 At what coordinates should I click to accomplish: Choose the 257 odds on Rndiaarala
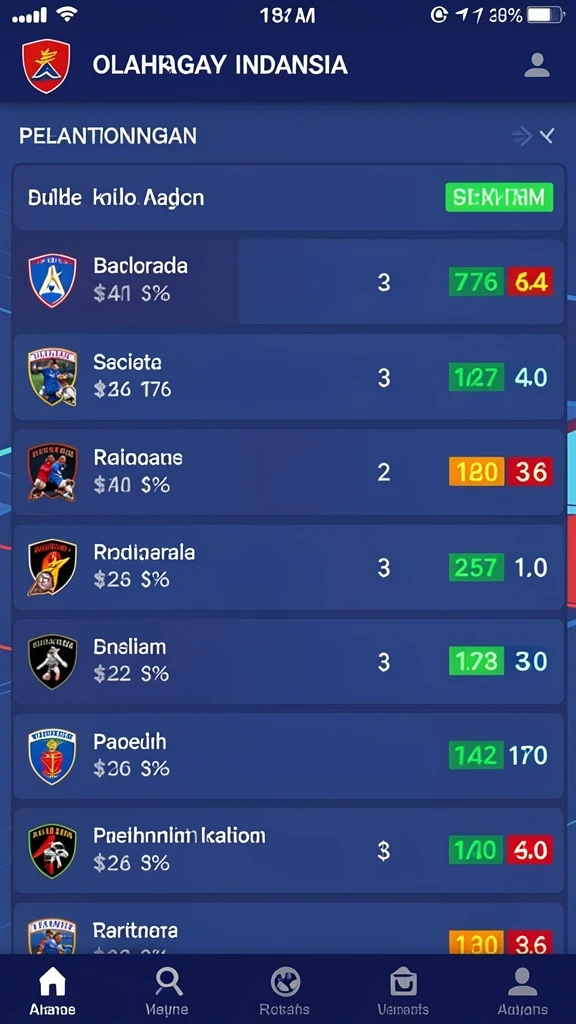point(476,567)
